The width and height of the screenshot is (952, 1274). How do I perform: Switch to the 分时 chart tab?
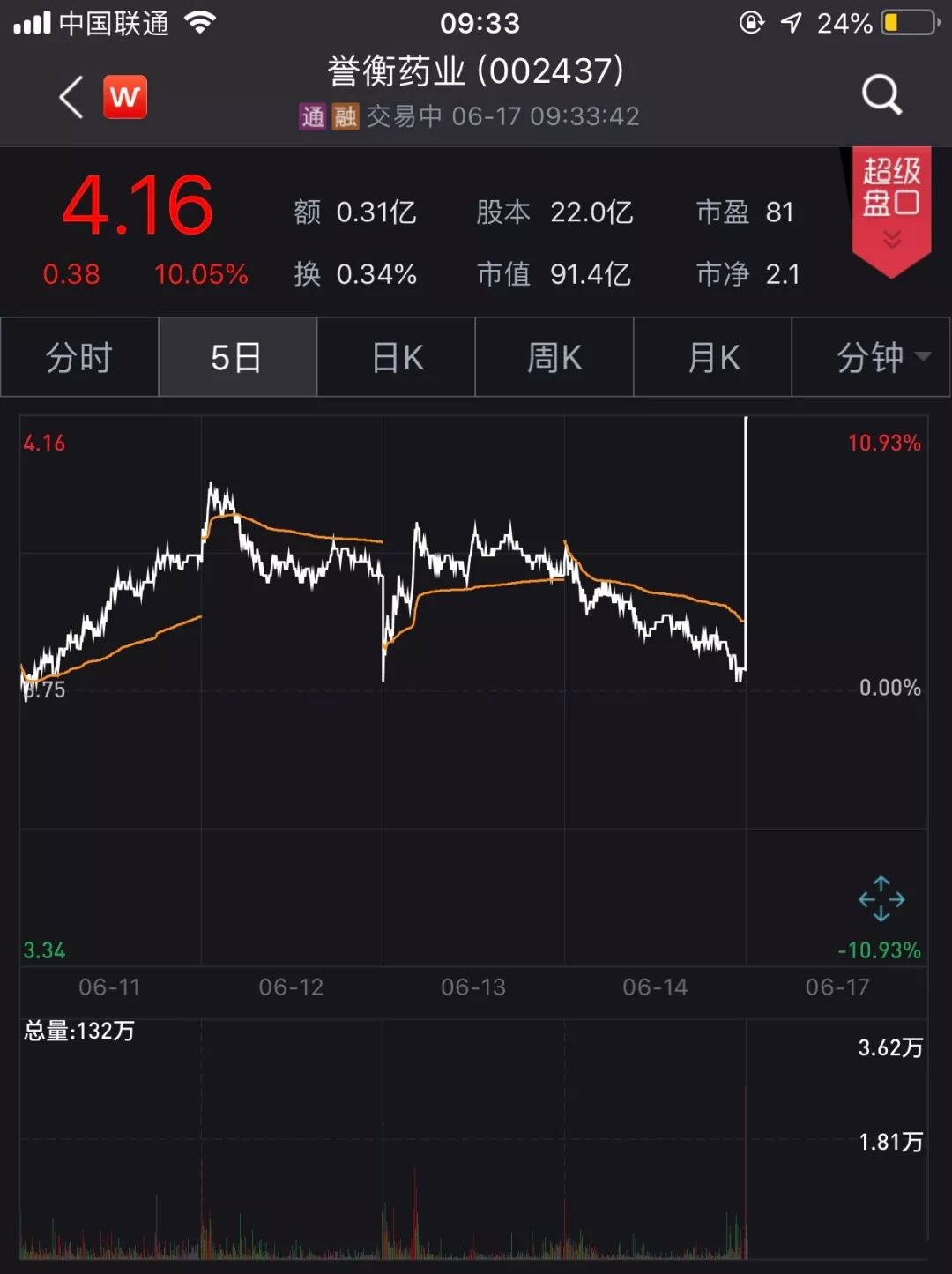79,357
